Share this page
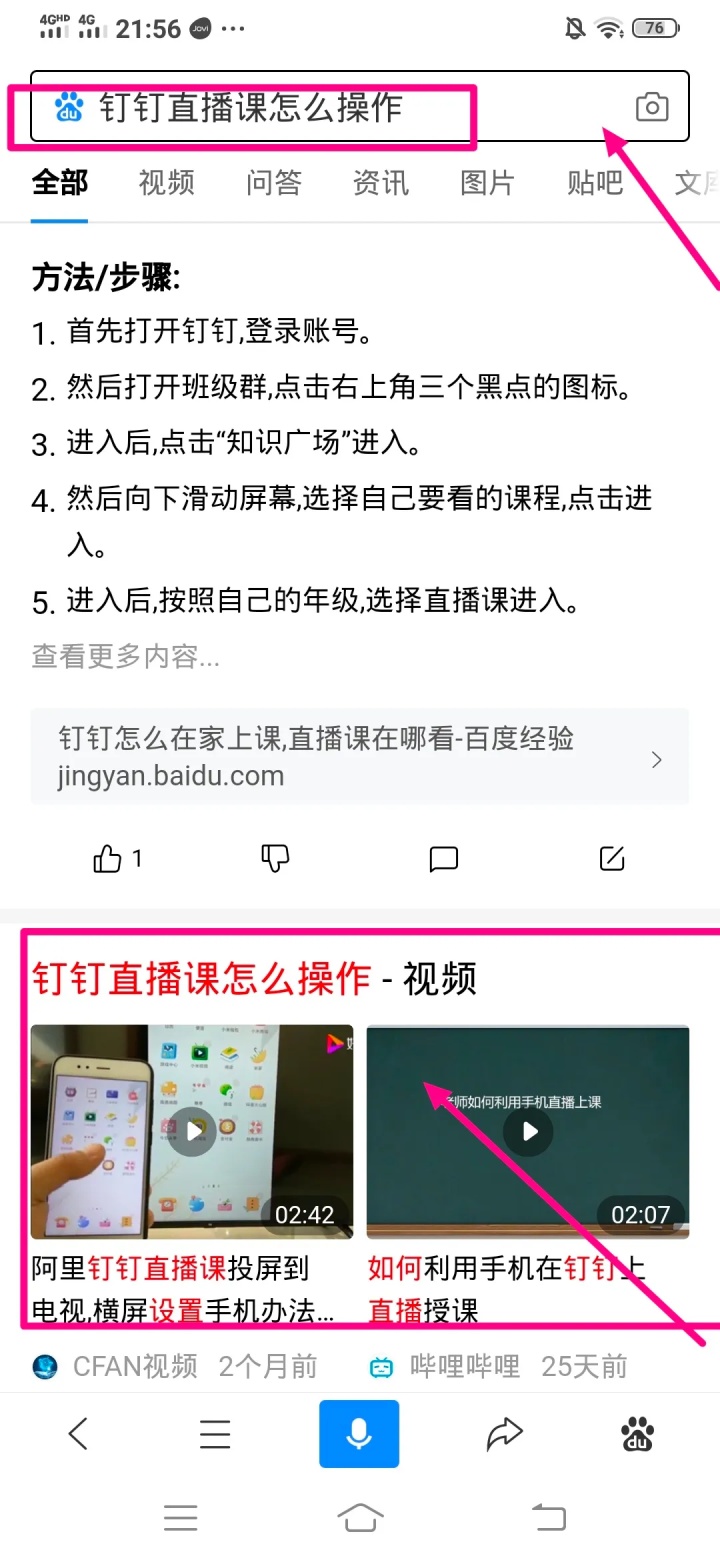Screen dimensions: 720x1560 pos(504,1434)
